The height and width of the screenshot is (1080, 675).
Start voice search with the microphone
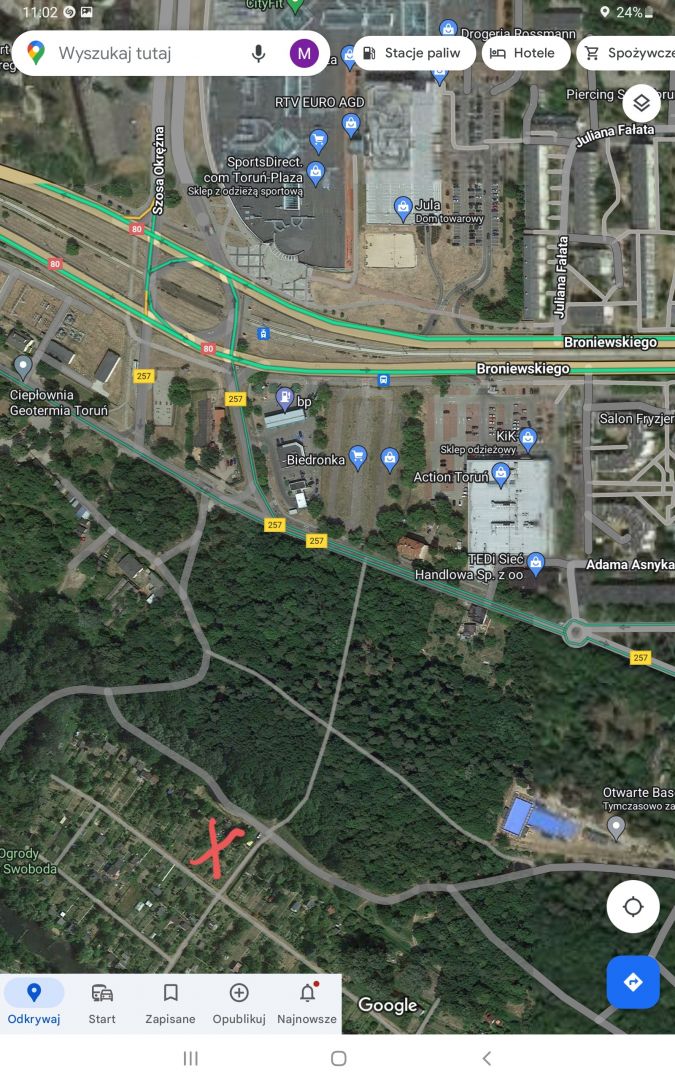coord(258,53)
